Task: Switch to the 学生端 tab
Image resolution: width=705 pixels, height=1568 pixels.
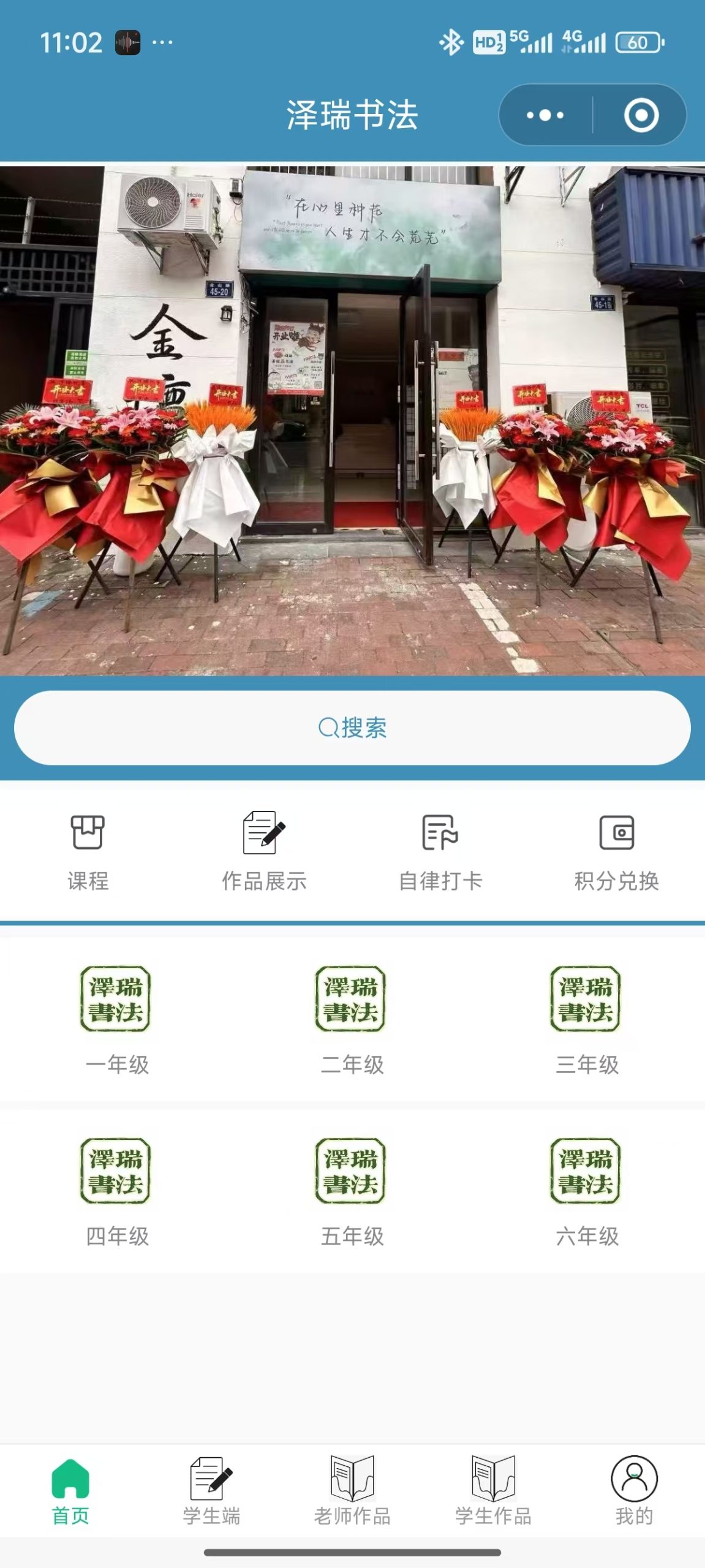Action: point(211,1491)
